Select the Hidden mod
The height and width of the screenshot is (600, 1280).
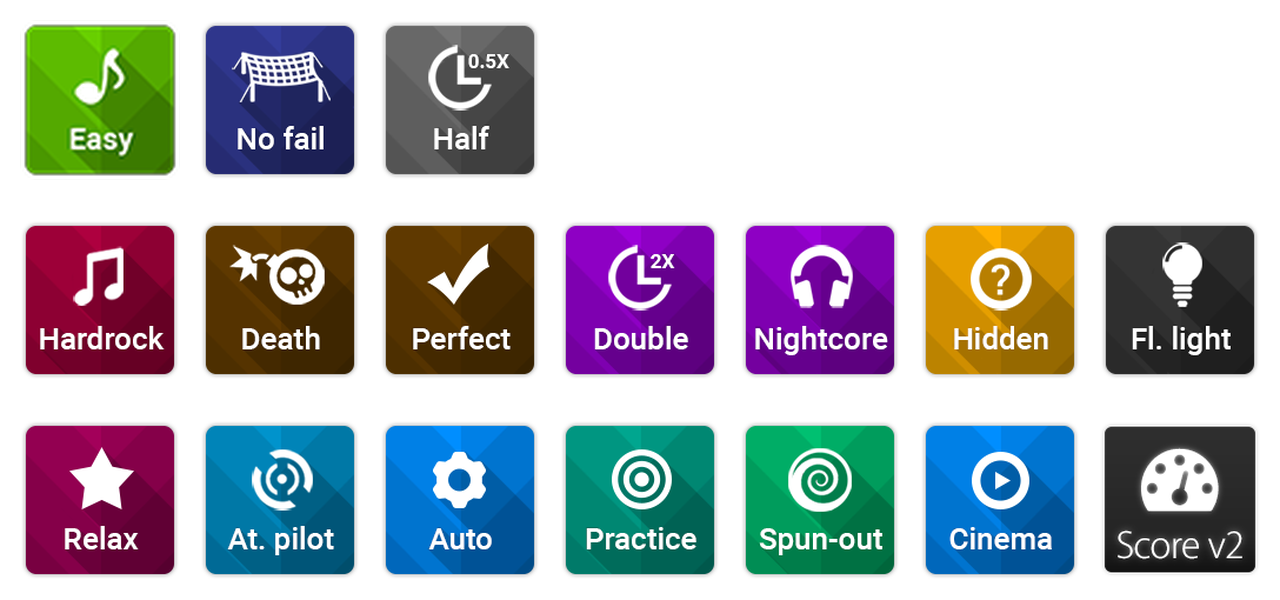tap(1000, 300)
